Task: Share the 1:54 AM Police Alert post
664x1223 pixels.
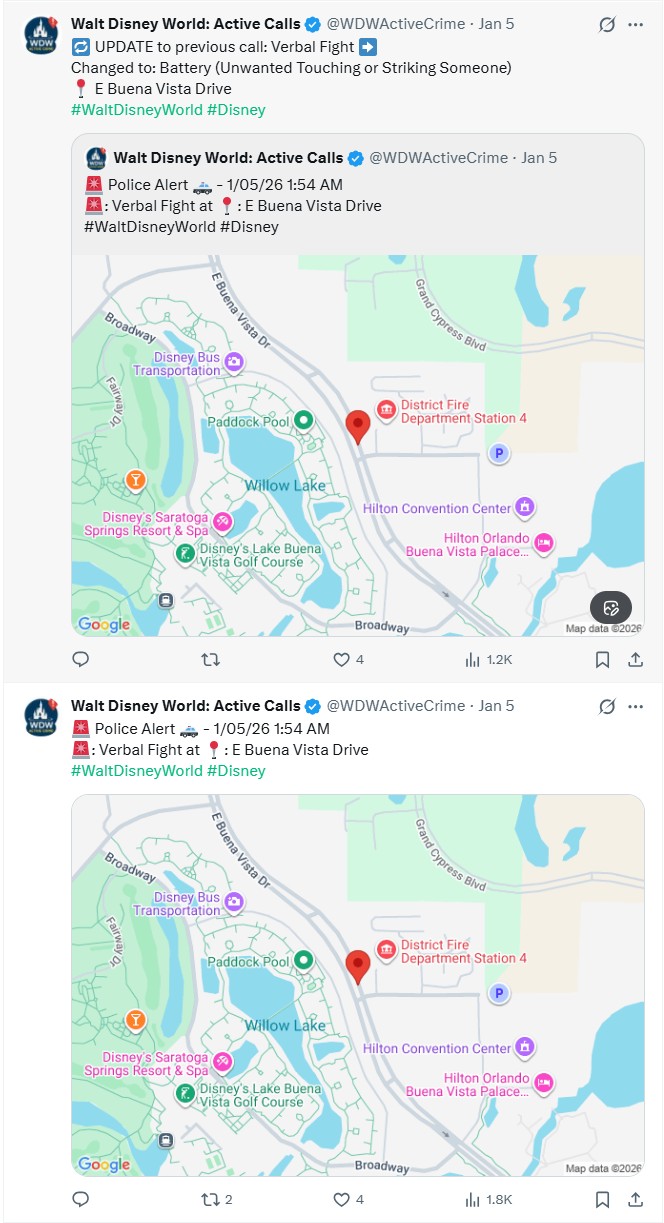Action: [x=635, y=1199]
